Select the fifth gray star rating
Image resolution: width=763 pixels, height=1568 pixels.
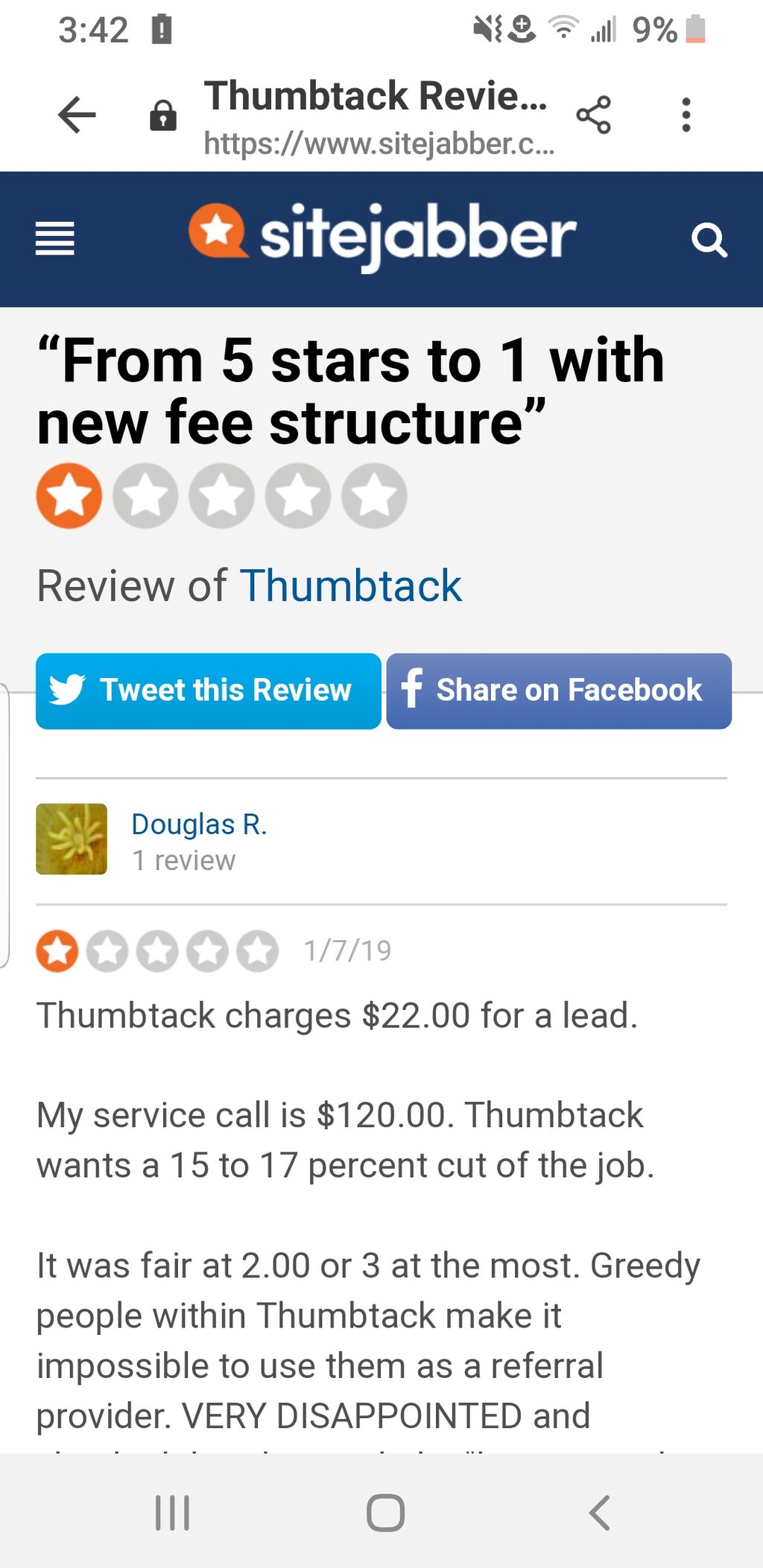[x=373, y=495]
